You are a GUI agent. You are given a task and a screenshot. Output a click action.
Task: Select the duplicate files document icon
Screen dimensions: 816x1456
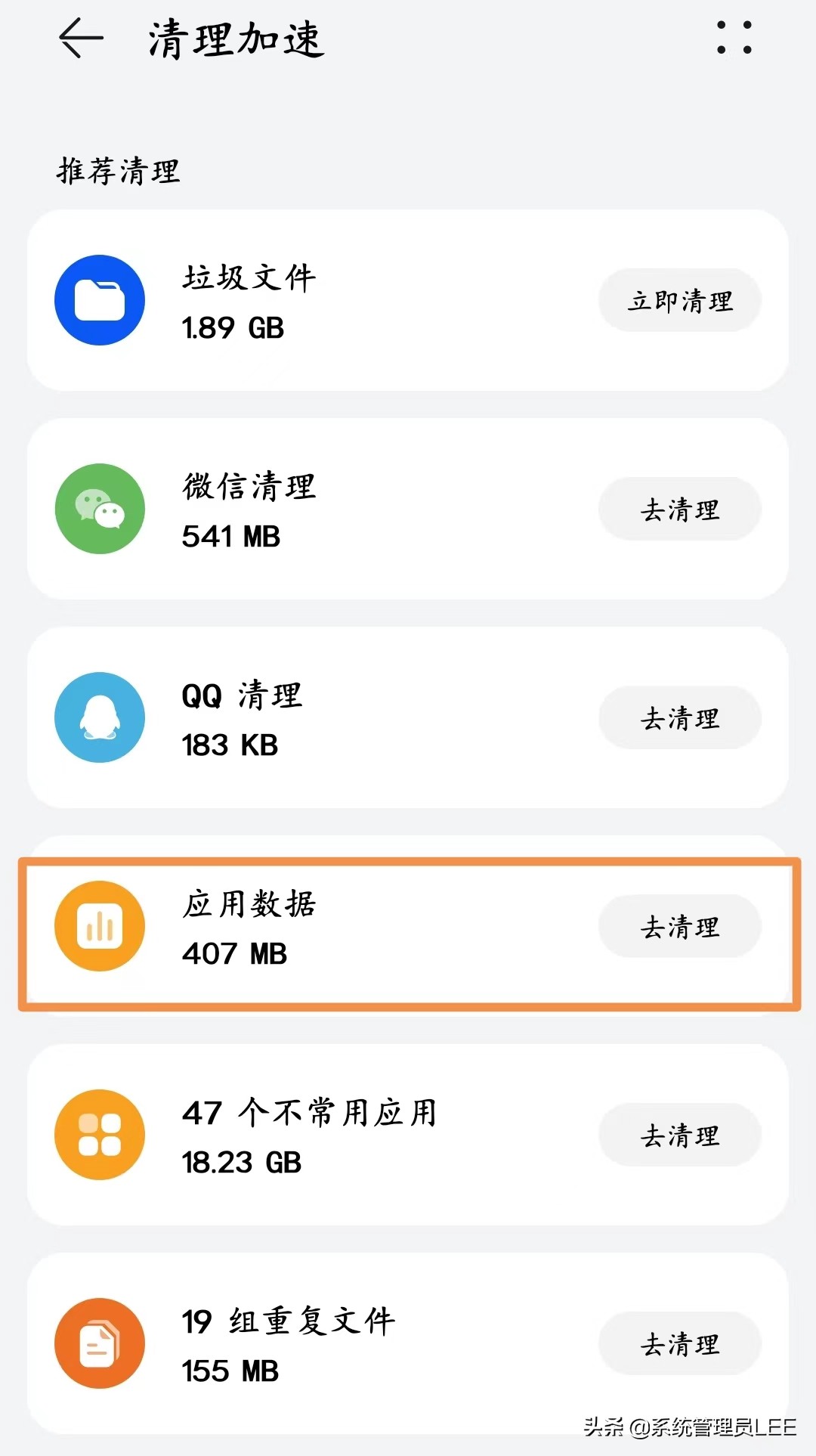(x=98, y=1343)
